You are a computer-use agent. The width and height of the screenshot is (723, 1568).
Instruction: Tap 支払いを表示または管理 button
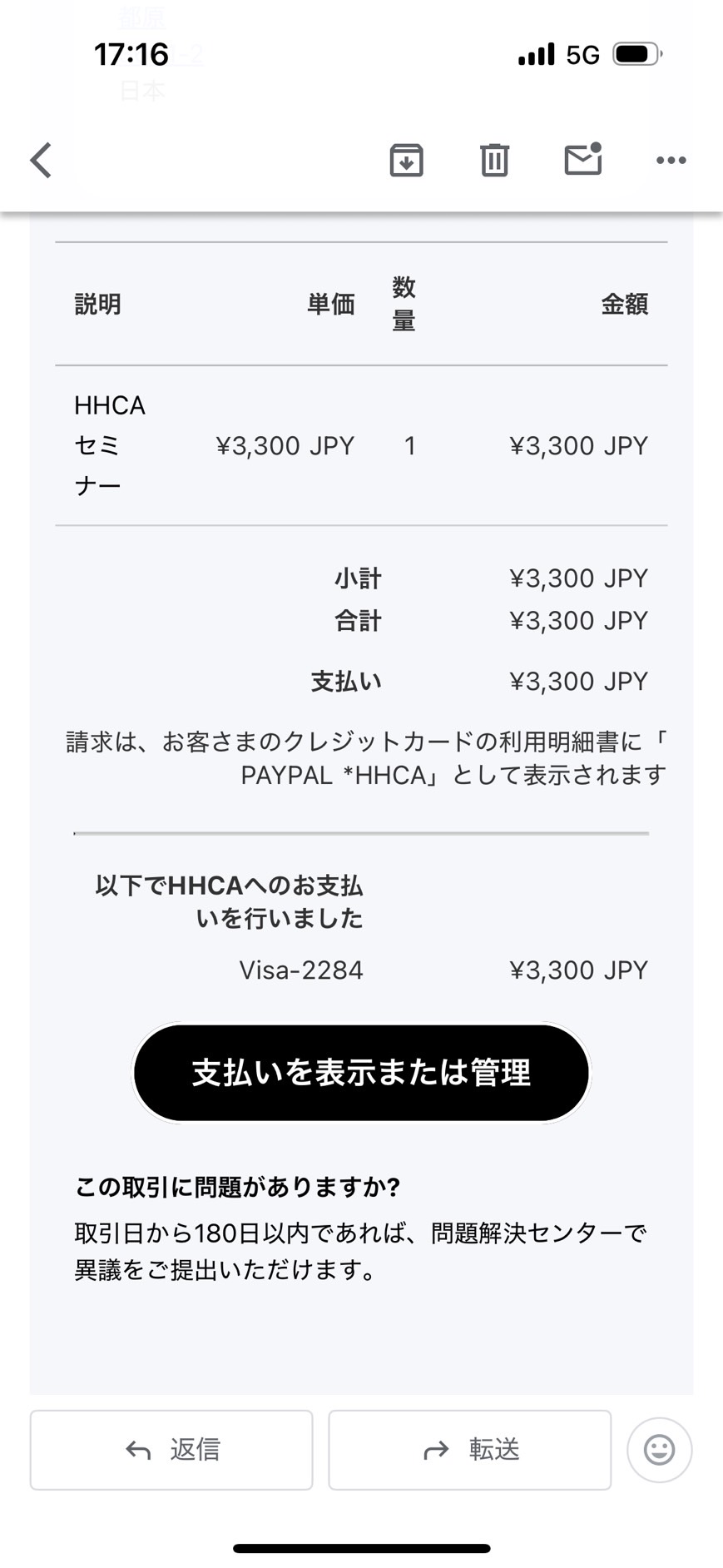pos(361,1073)
